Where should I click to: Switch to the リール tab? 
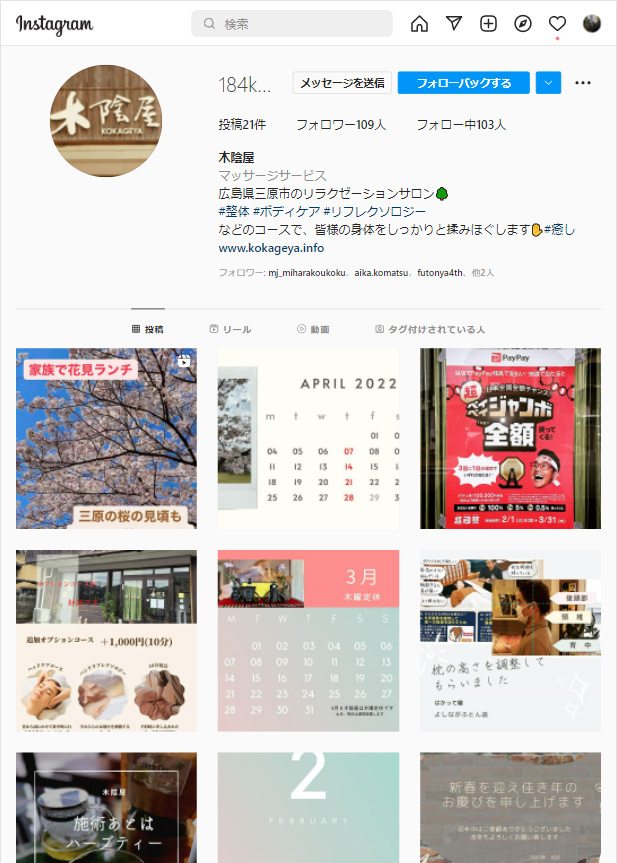tap(230, 329)
